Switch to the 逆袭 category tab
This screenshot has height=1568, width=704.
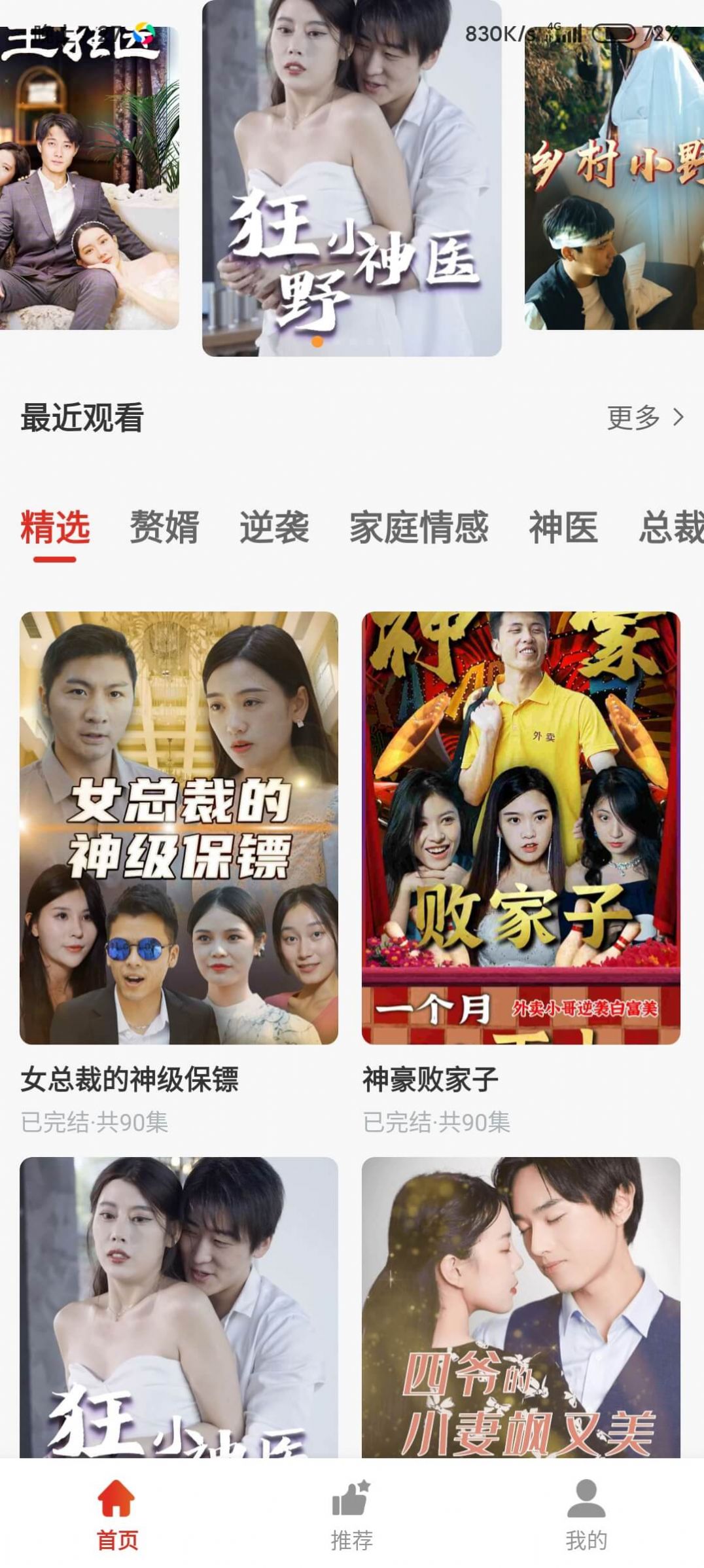point(274,527)
